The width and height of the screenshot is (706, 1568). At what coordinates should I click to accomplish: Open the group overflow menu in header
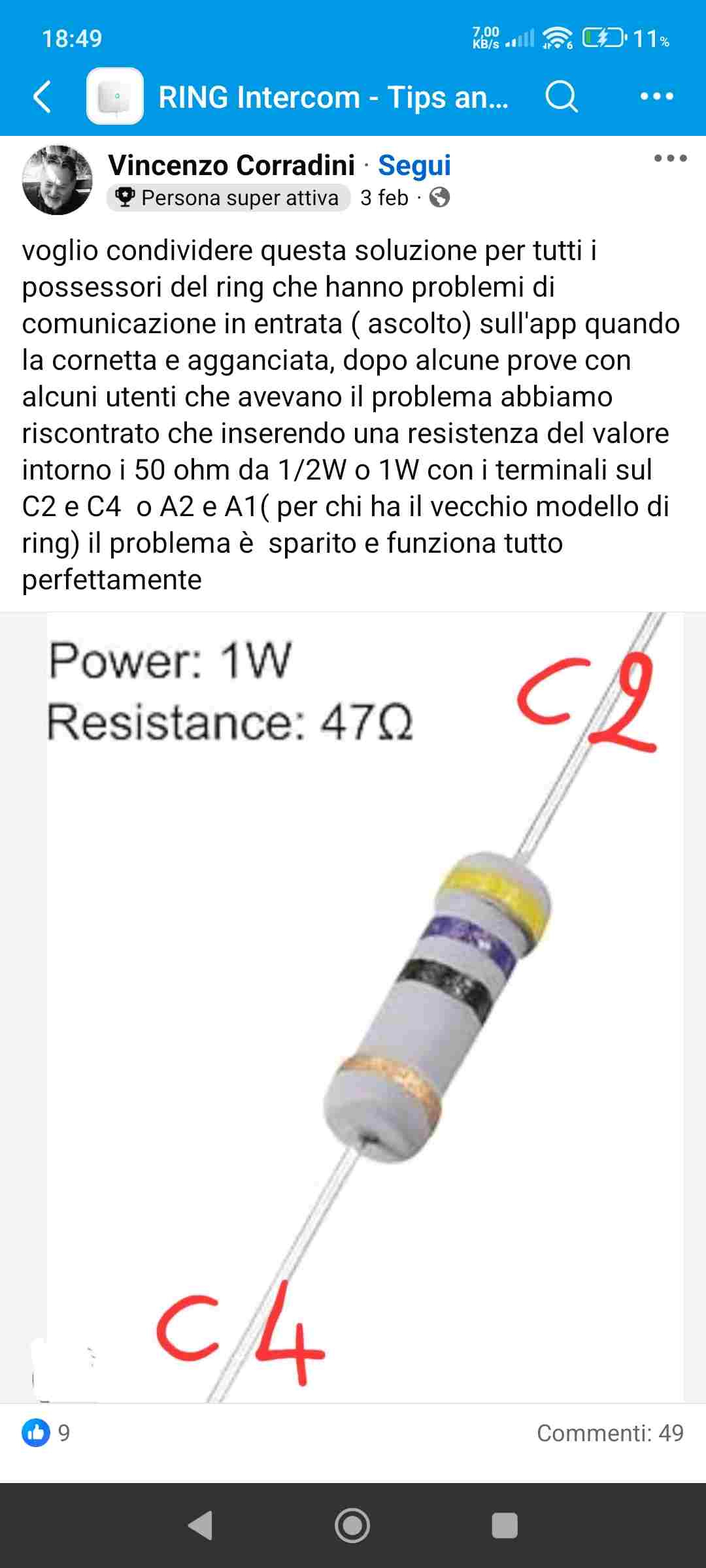(x=656, y=97)
